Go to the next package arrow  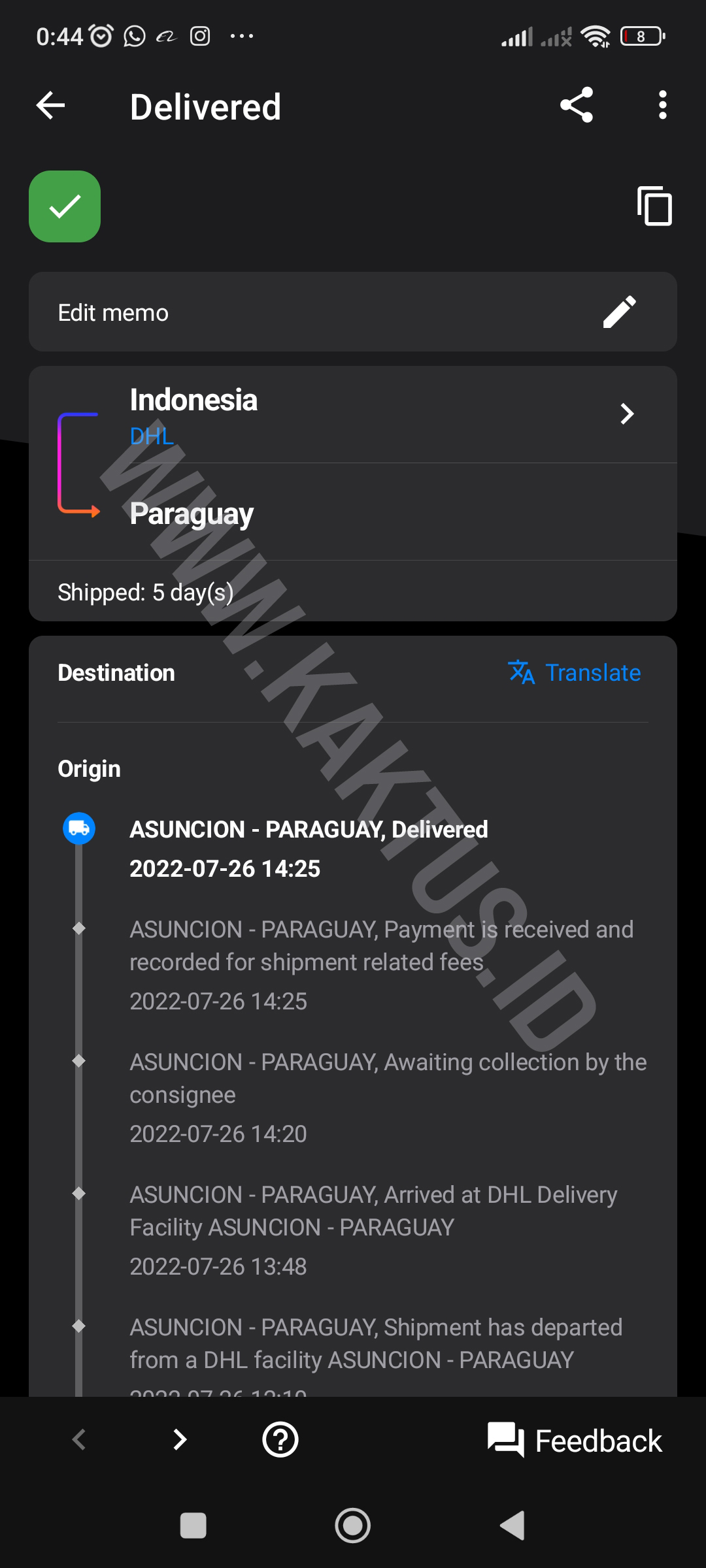tap(180, 1439)
